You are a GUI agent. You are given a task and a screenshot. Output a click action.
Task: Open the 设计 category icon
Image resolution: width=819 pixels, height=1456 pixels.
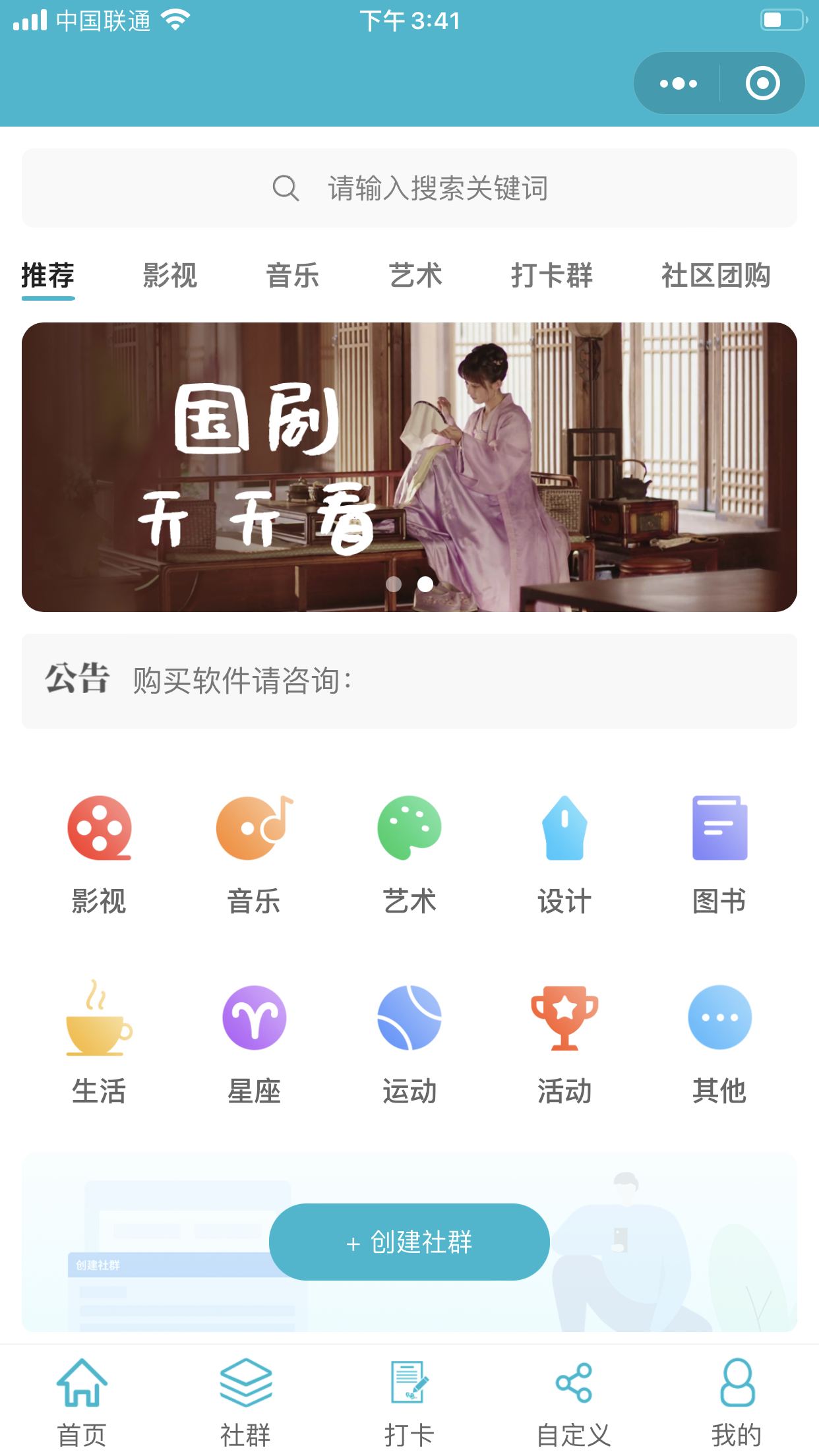(564, 854)
